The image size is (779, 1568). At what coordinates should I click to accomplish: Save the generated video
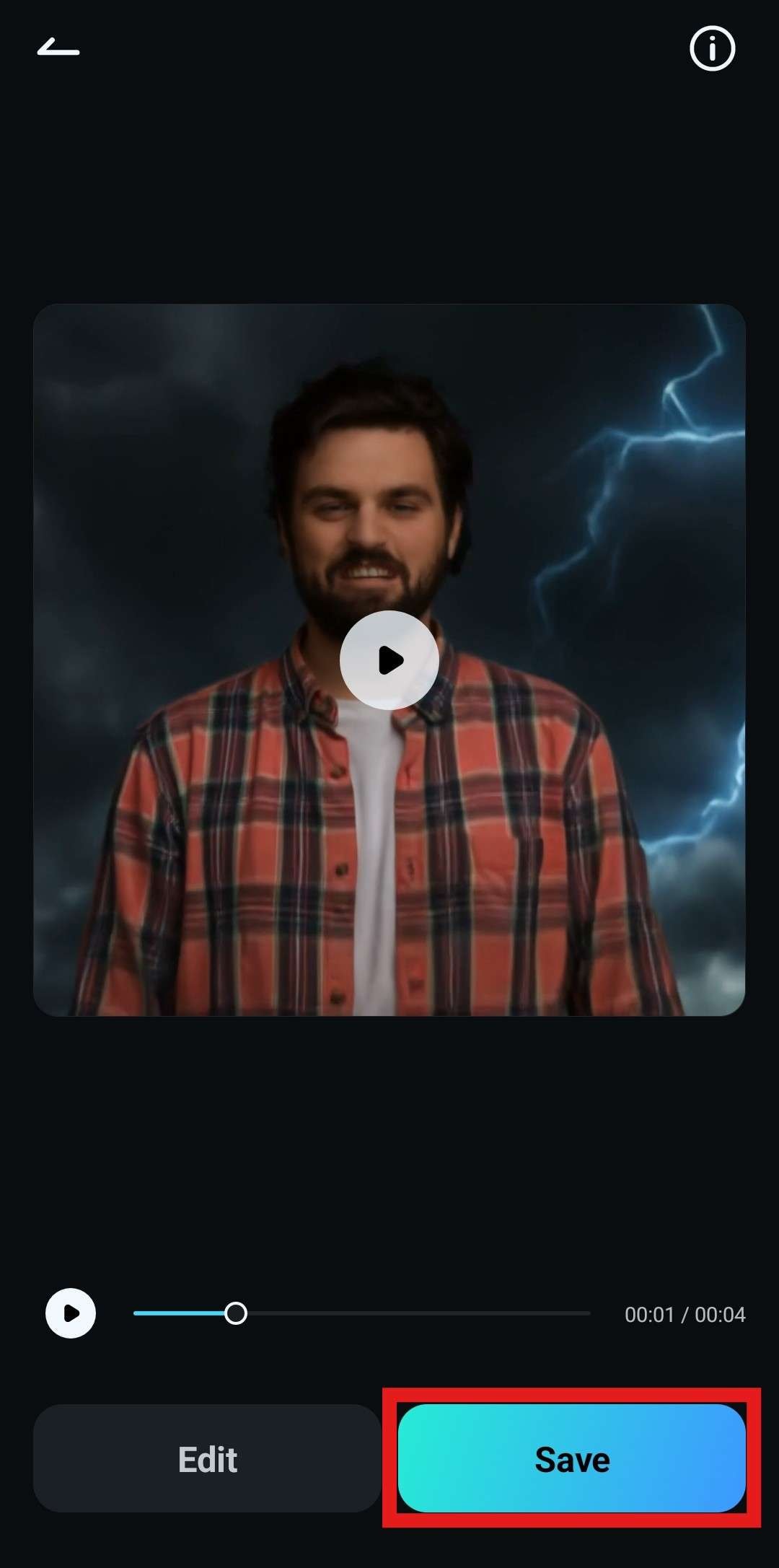point(571,1459)
